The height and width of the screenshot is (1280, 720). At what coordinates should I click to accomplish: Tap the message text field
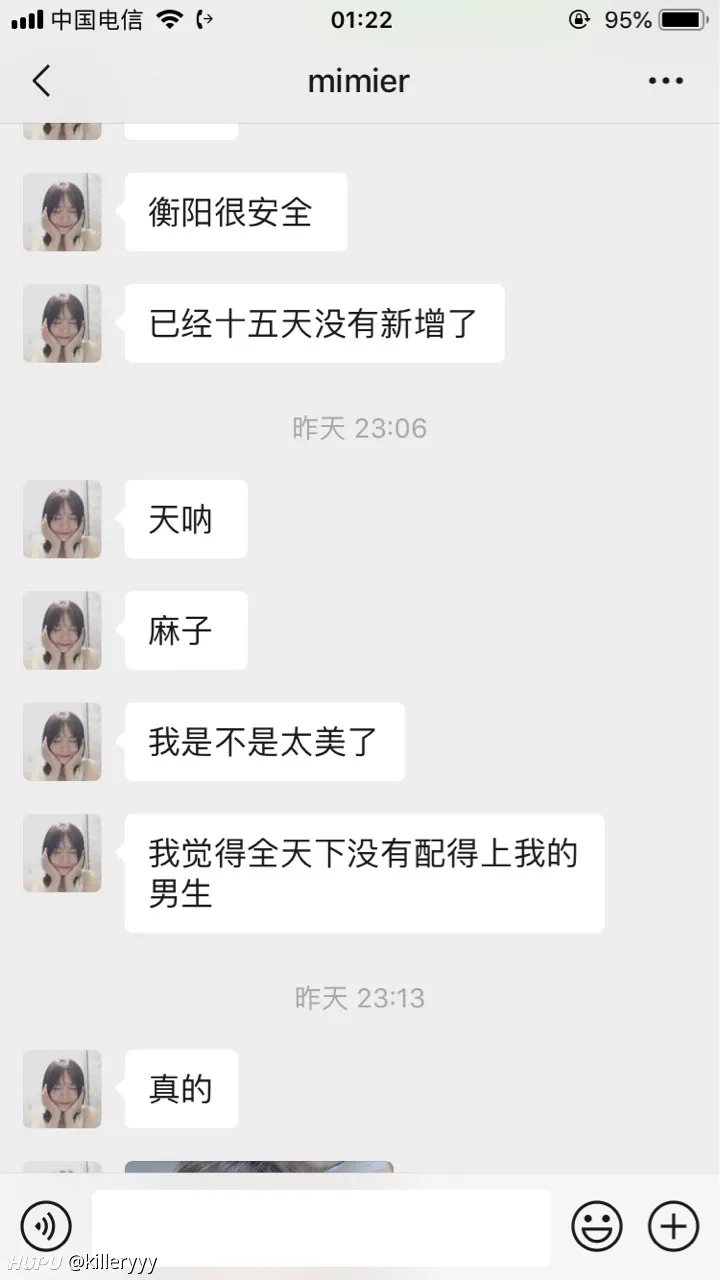tap(321, 1227)
